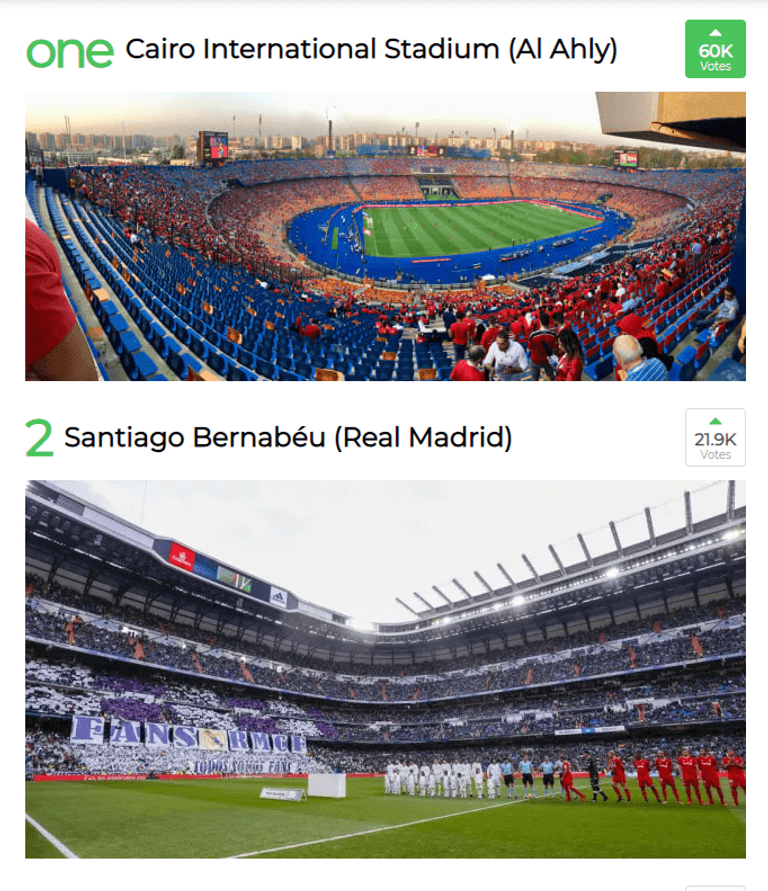Image resolution: width=768 pixels, height=891 pixels.
Task: Upvote Cairo International Stadium (Al Ahly)
Action: [x=715, y=48]
